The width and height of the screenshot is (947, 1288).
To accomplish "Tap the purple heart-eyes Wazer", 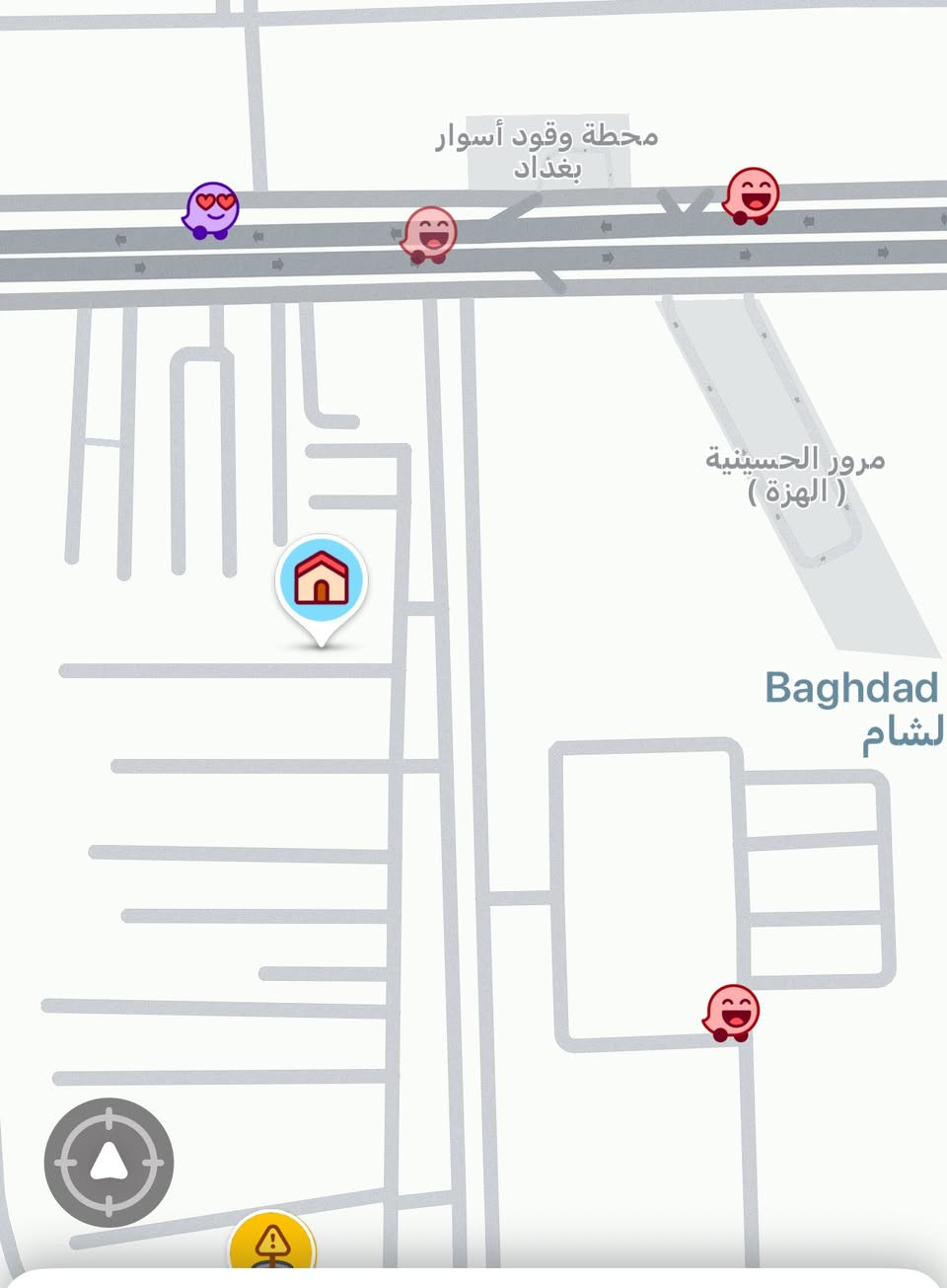I will [x=212, y=209].
